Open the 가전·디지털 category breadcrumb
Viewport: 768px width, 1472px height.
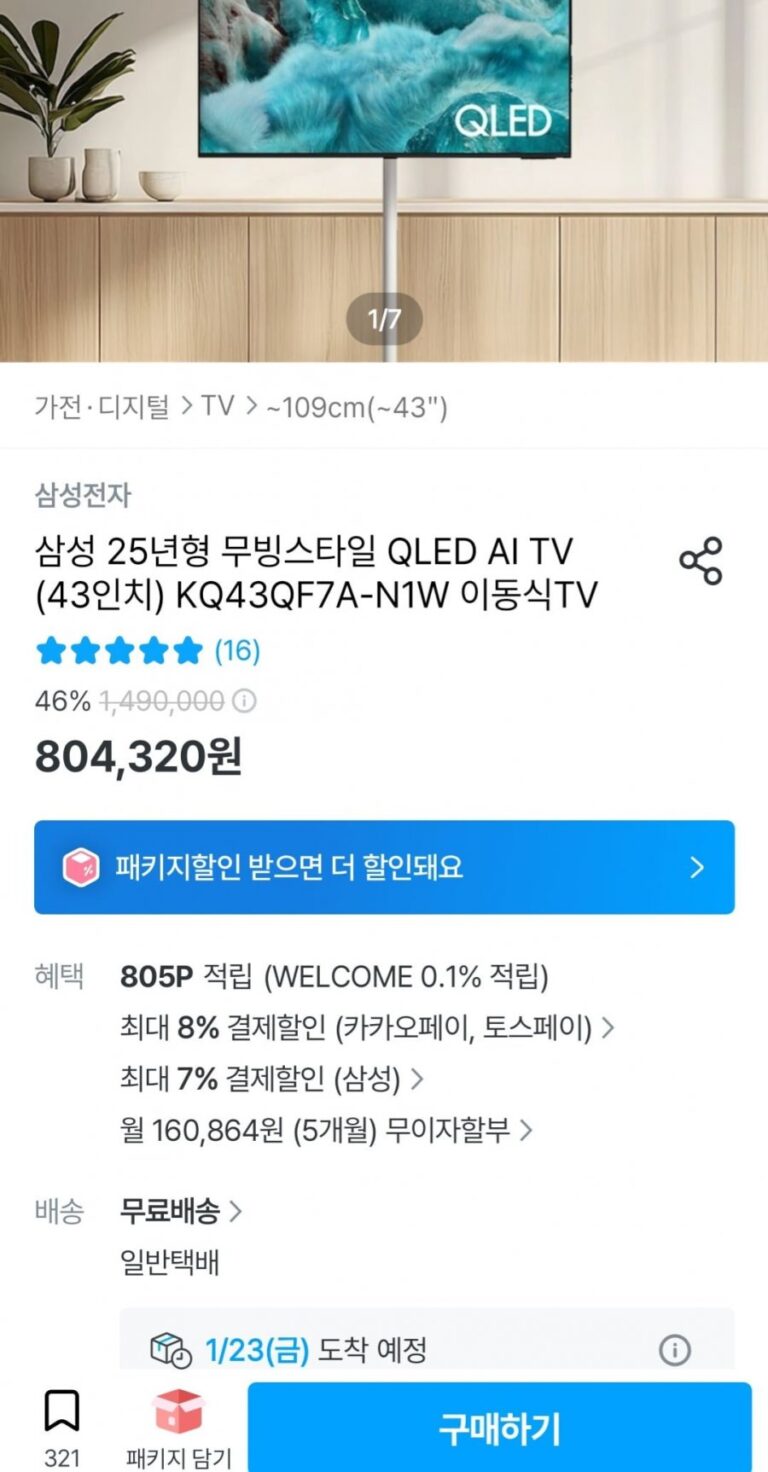(102, 407)
